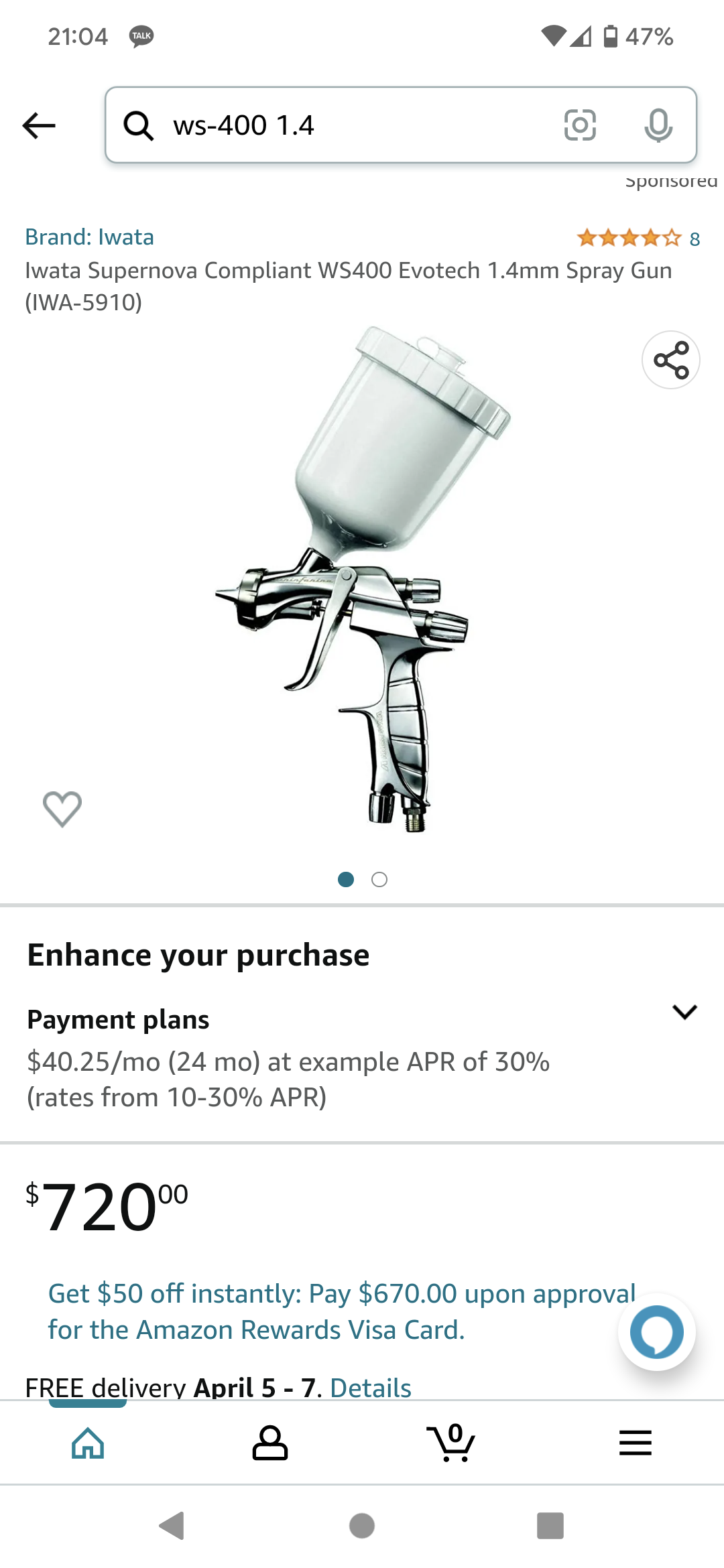
Task: Open the Brand: Iwata link
Action: click(x=90, y=237)
